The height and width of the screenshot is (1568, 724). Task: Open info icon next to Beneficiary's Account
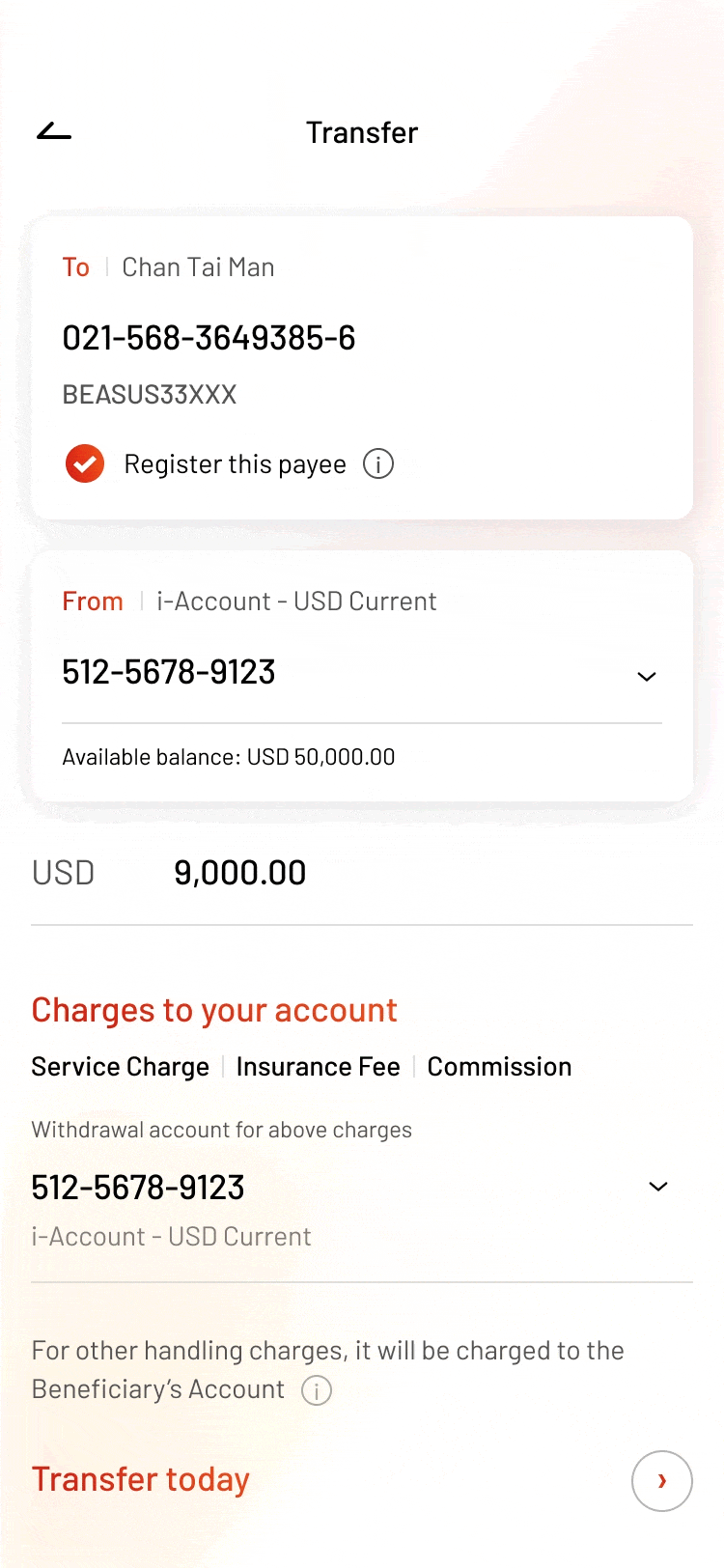[317, 1390]
